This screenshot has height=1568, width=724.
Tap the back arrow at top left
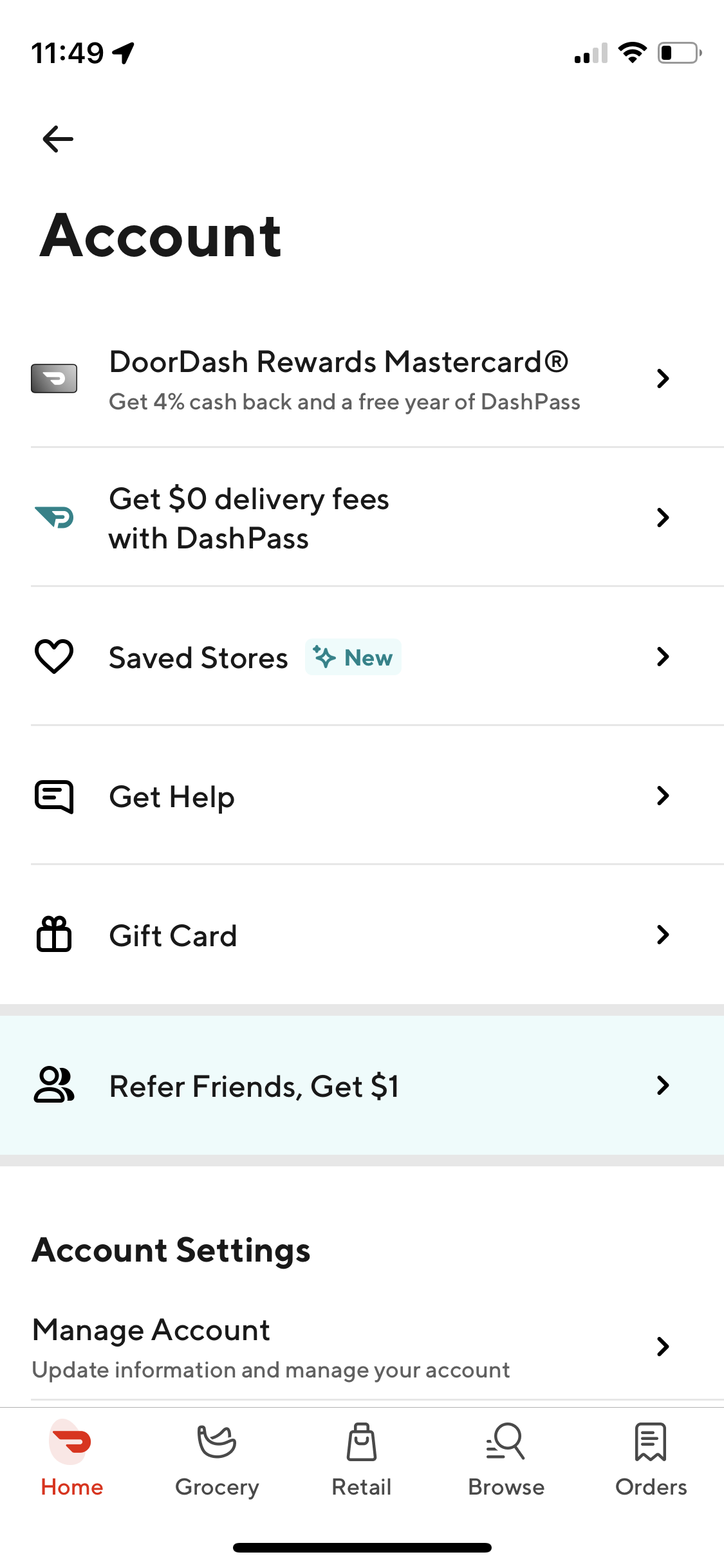(x=58, y=138)
